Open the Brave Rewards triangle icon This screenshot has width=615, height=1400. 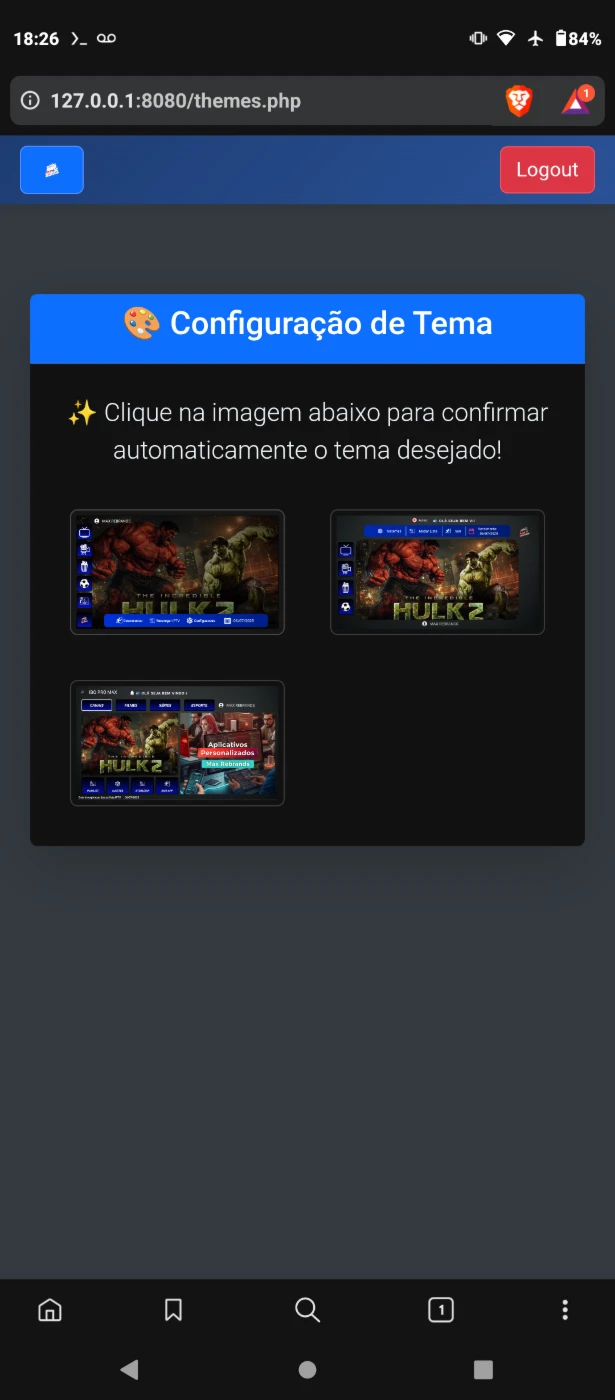click(576, 100)
